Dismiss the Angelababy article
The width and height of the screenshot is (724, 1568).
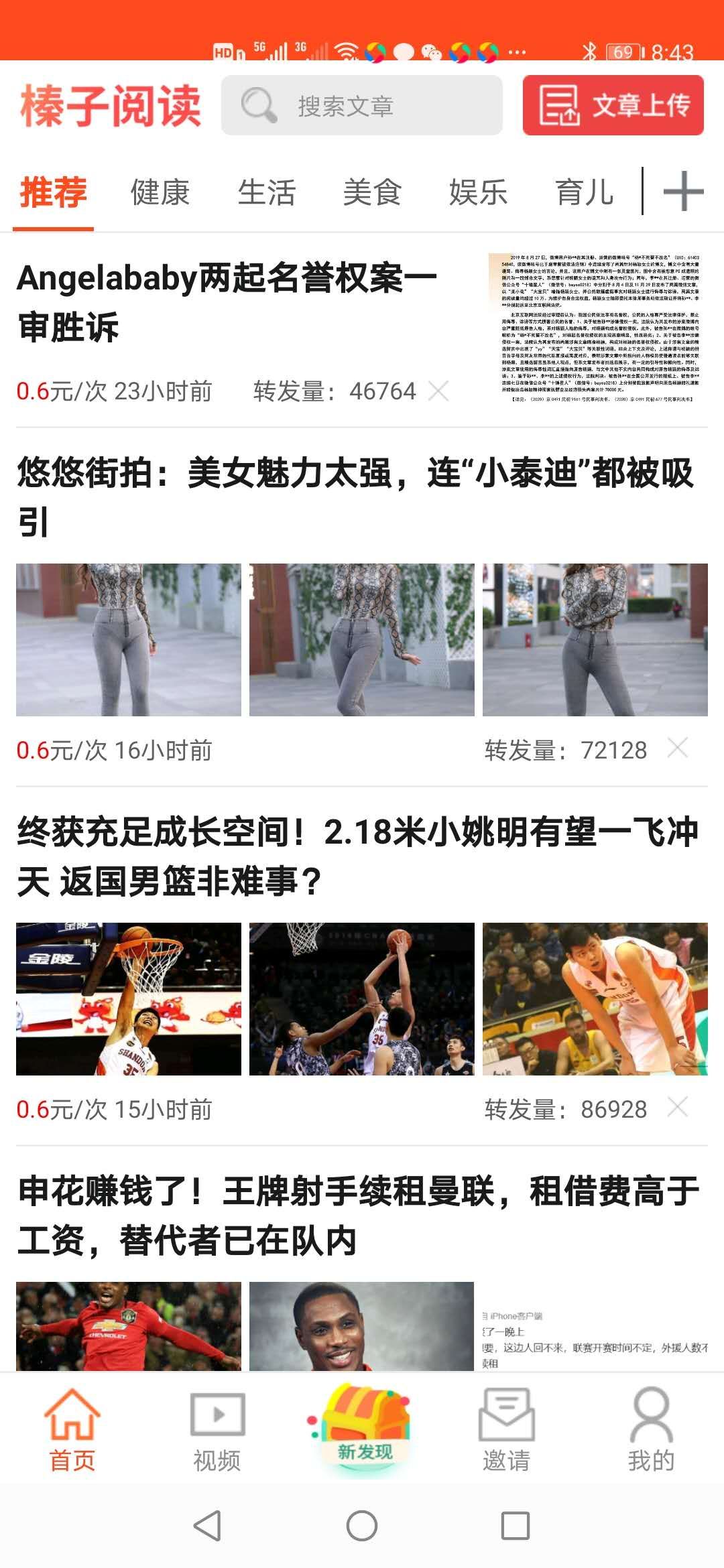[x=438, y=391]
